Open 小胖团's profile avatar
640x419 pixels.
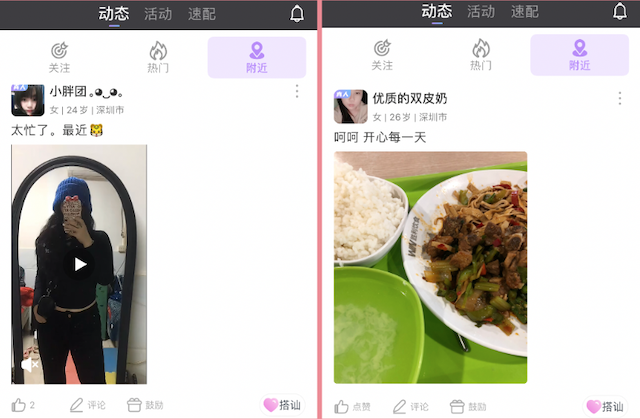click(x=27, y=101)
